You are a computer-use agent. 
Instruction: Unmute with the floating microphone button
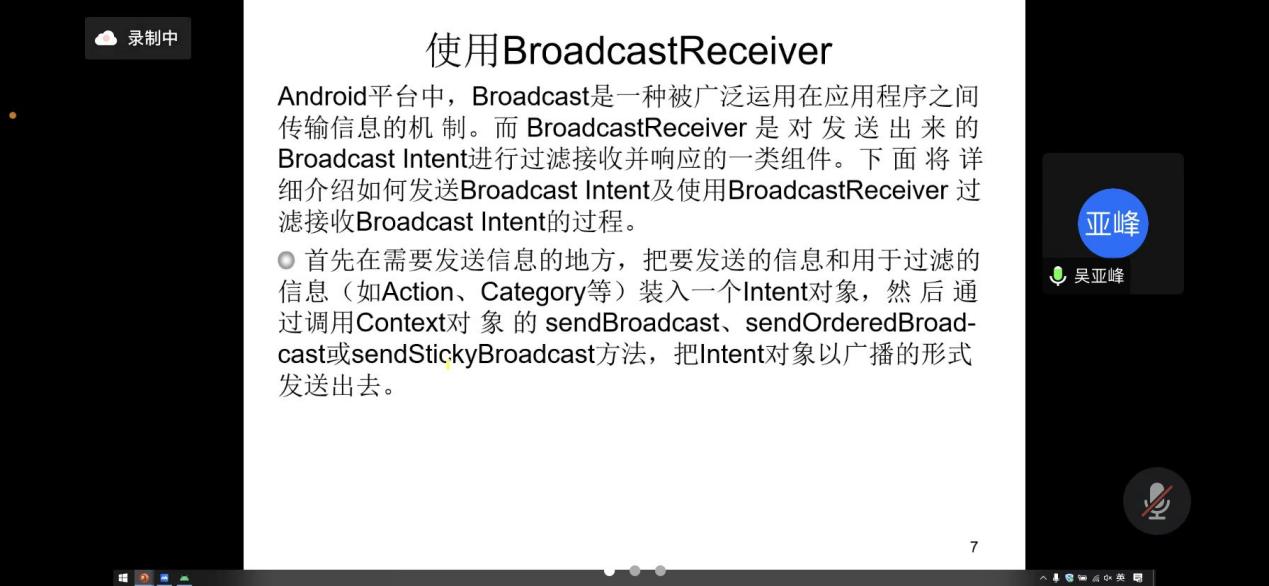pyautogui.click(x=1156, y=501)
